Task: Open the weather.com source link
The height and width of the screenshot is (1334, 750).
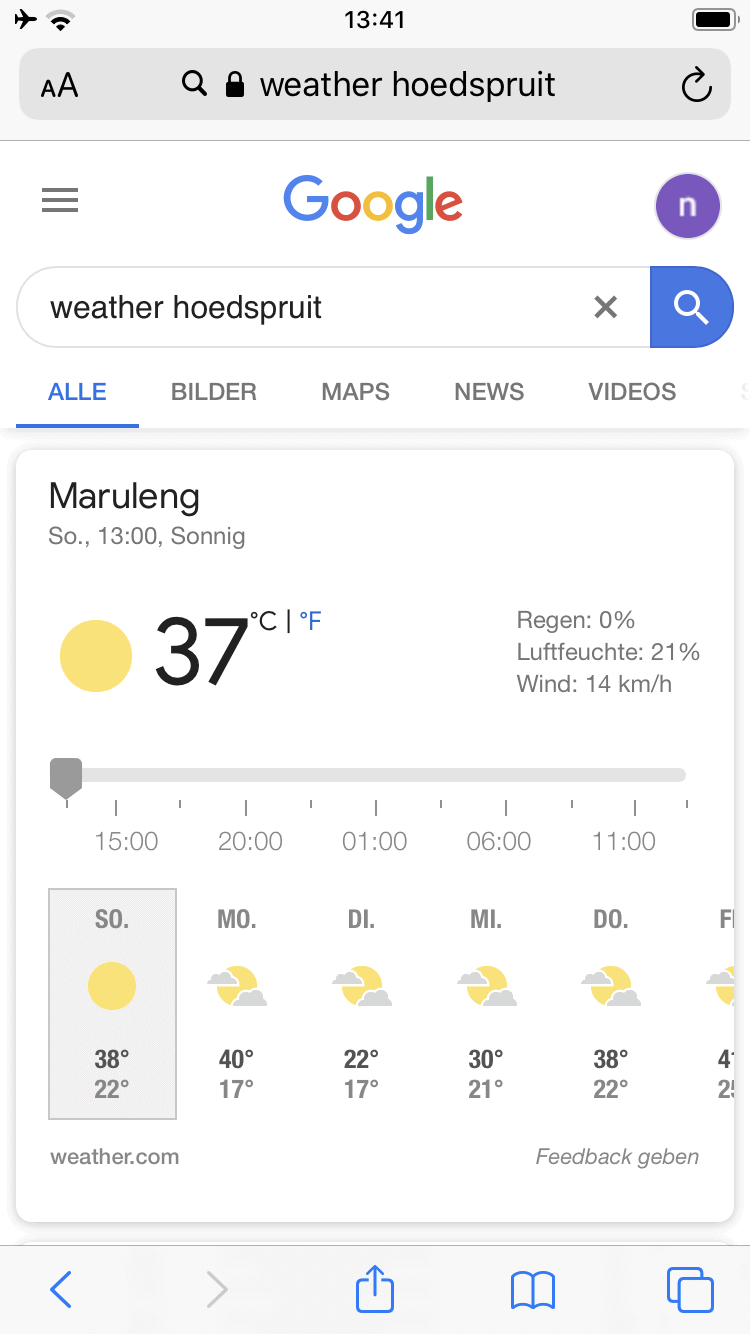Action: 115,1157
